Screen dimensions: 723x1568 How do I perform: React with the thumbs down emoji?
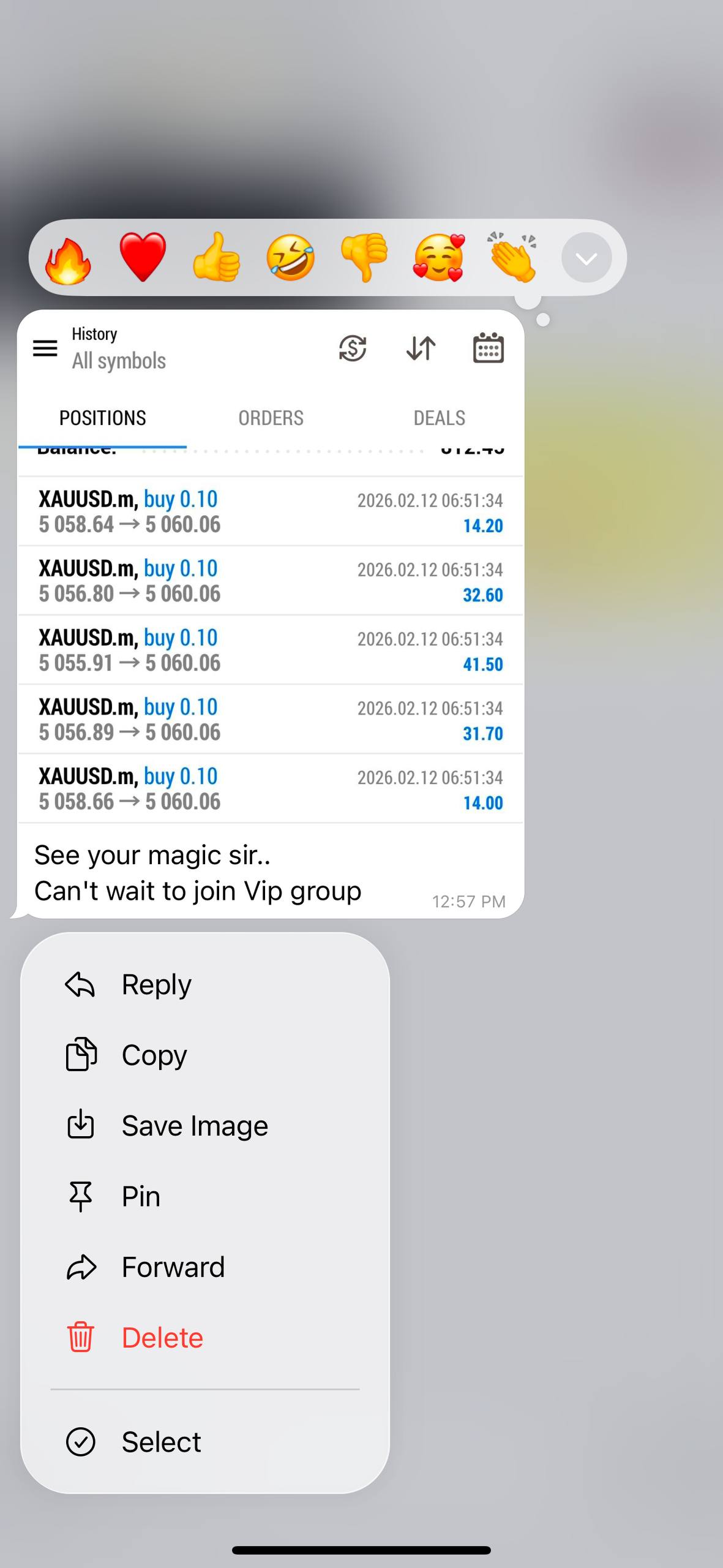coord(365,258)
